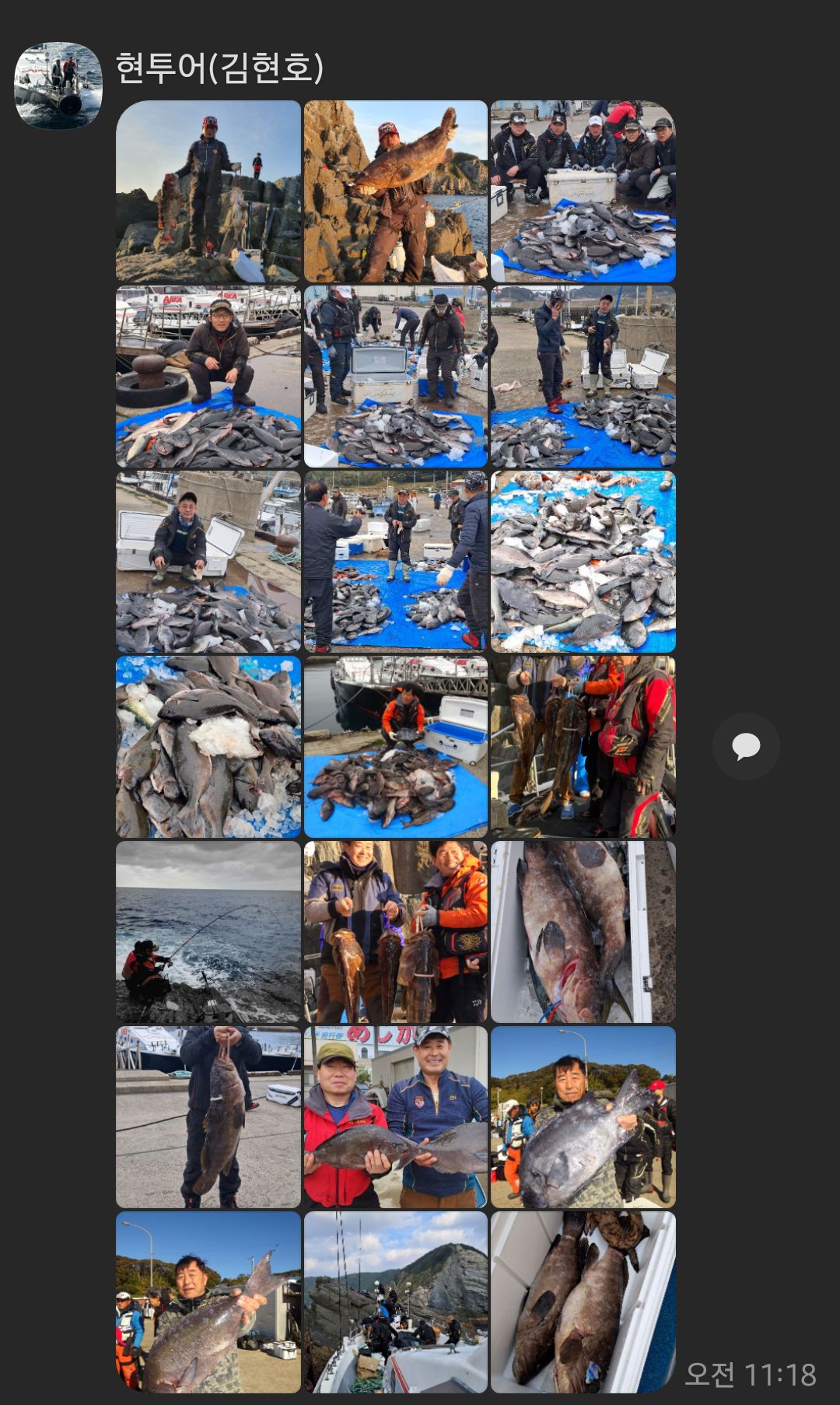840x1405 pixels.
Task: View photo of man squatting near bollard
Action: coord(208,377)
